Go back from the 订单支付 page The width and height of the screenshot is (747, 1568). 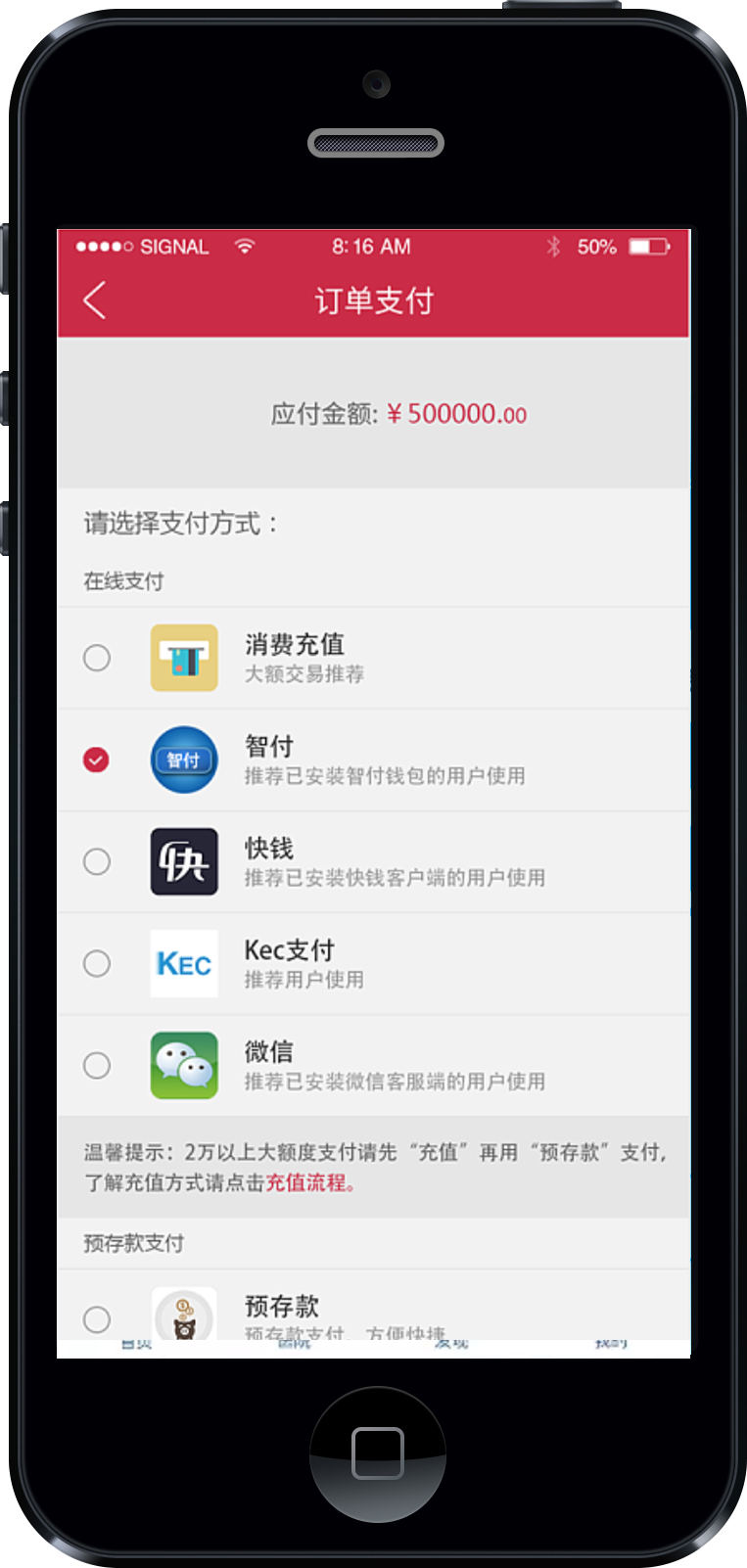(95, 300)
